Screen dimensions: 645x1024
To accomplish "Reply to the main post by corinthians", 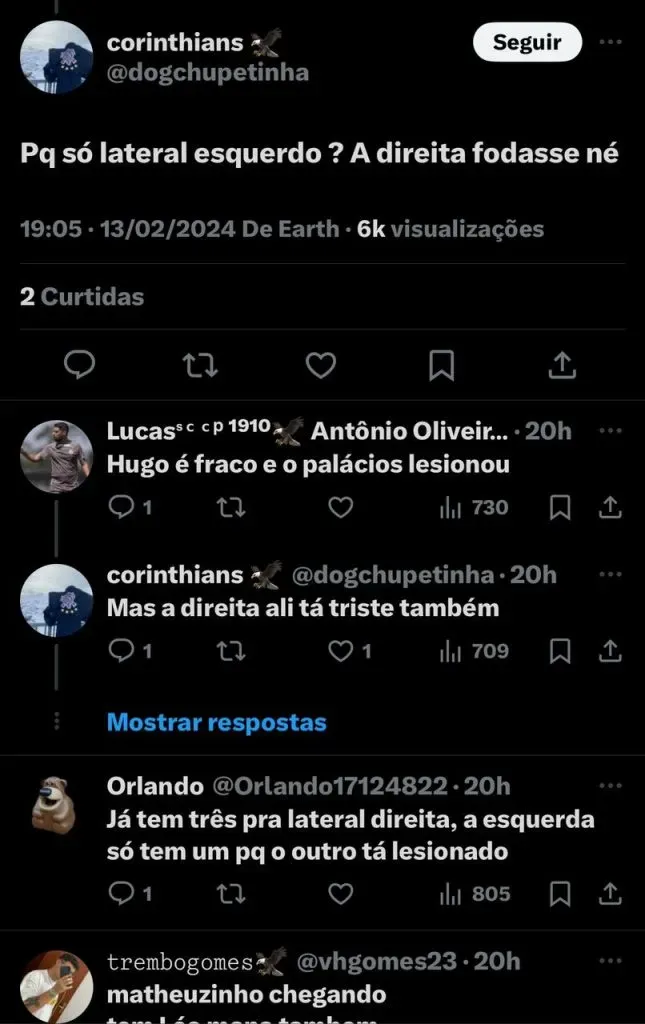I will (79, 365).
